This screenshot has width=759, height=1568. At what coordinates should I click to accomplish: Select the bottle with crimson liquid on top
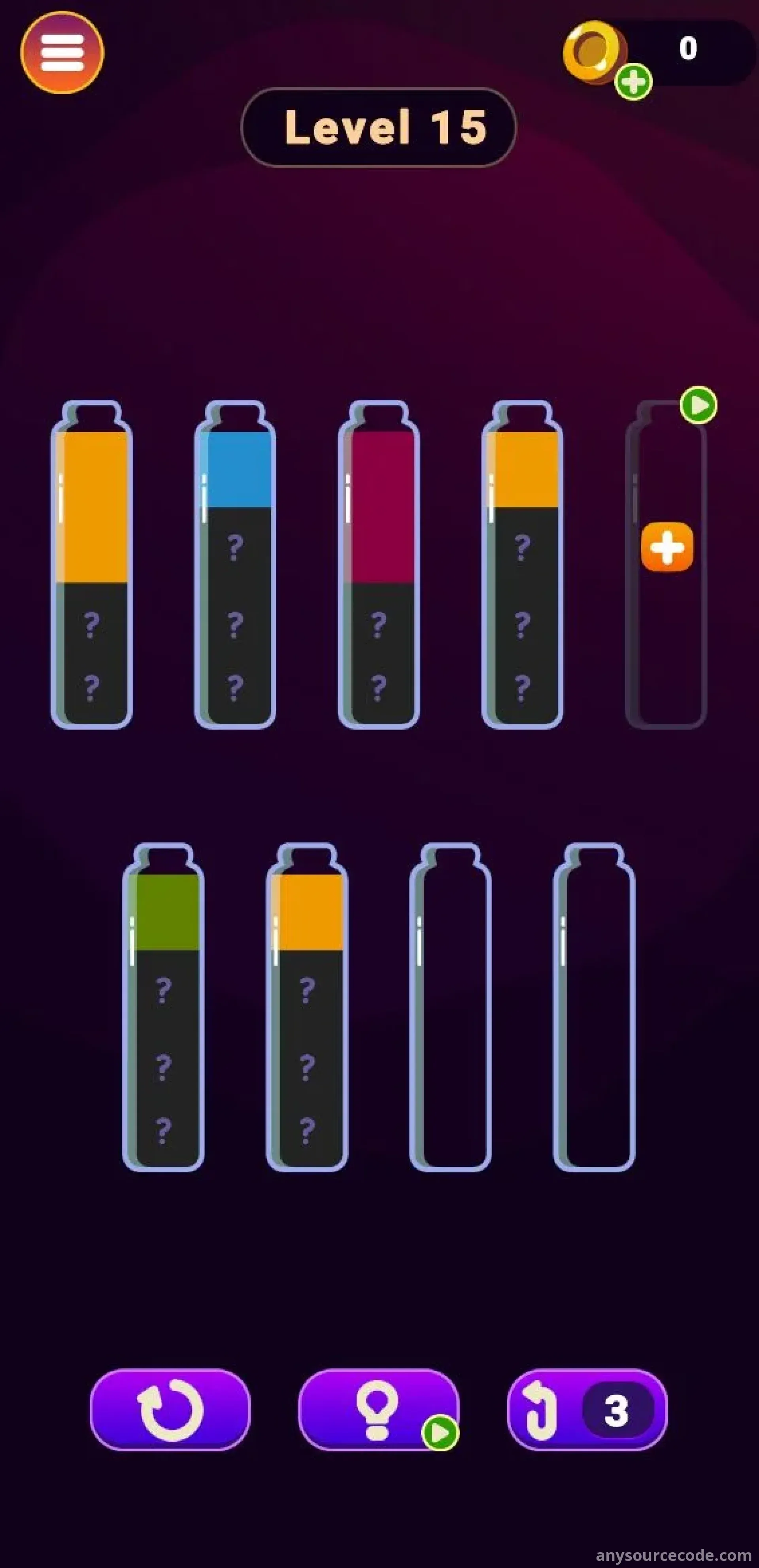pyautogui.click(x=379, y=564)
